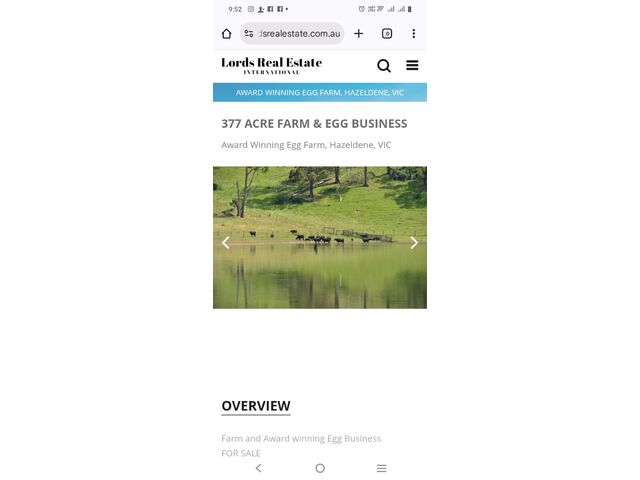The width and height of the screenshot is (640, 480).
Task: Tap the lordsrealestate.com.au address bar
Action: tap(296, 33)
